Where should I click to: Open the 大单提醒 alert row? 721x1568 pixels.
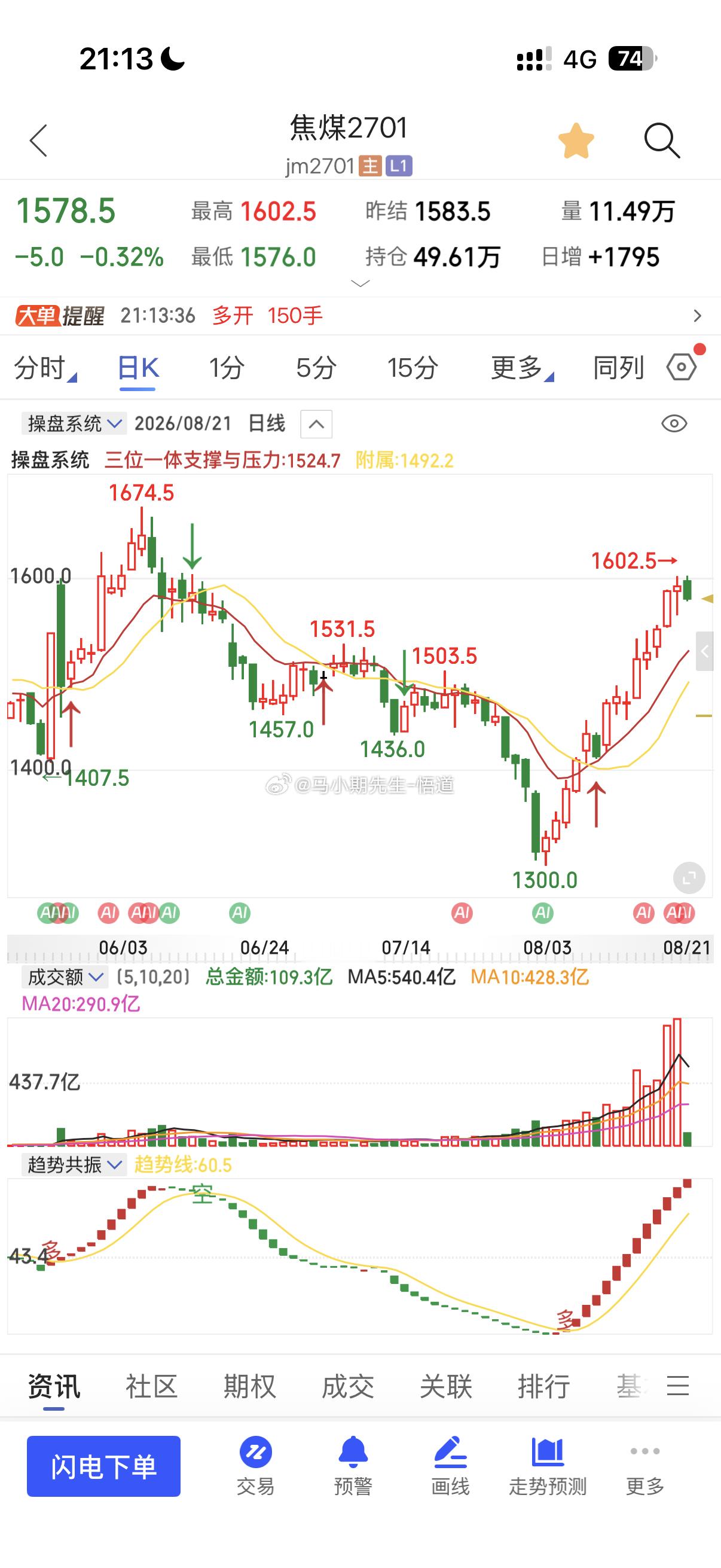point(360,315)
